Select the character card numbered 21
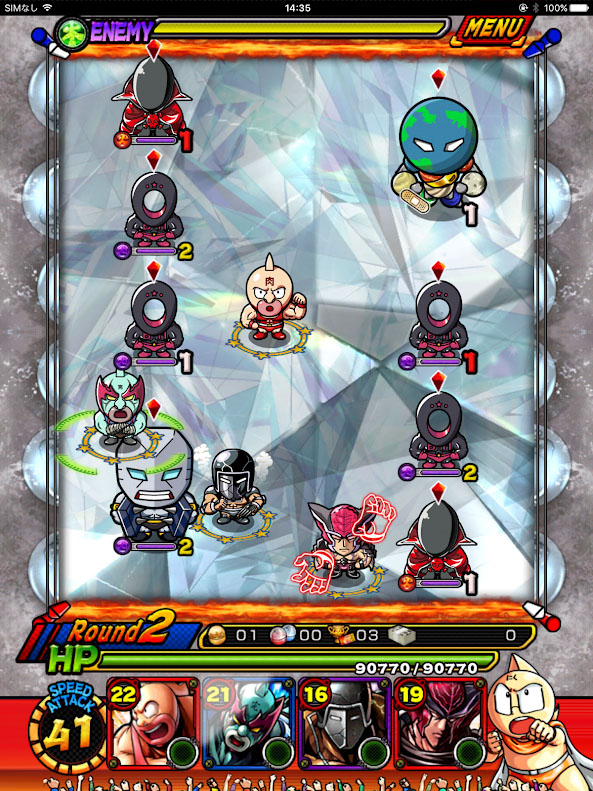Screen dimensions: 593x791 [249, 723]
